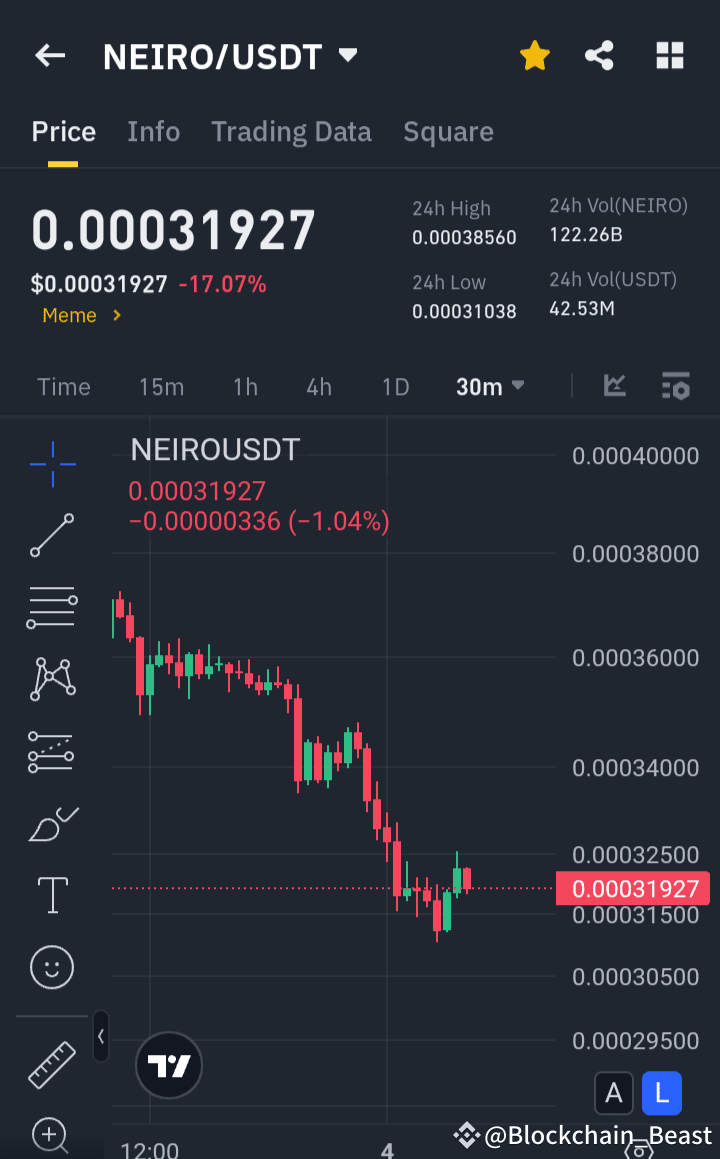Select the text annotation tool
This screenshot has width=720, height=1159.
point(51,895)
